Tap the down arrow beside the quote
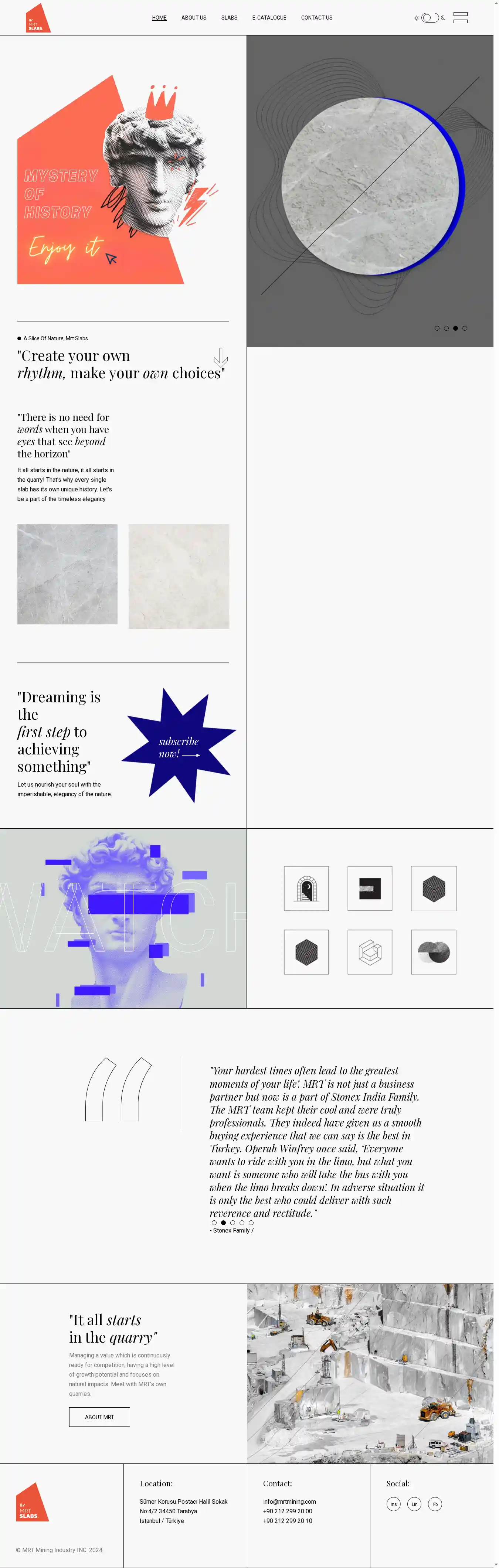The width and height of the screenshot is (499, 1568). [x=221, y=357]
